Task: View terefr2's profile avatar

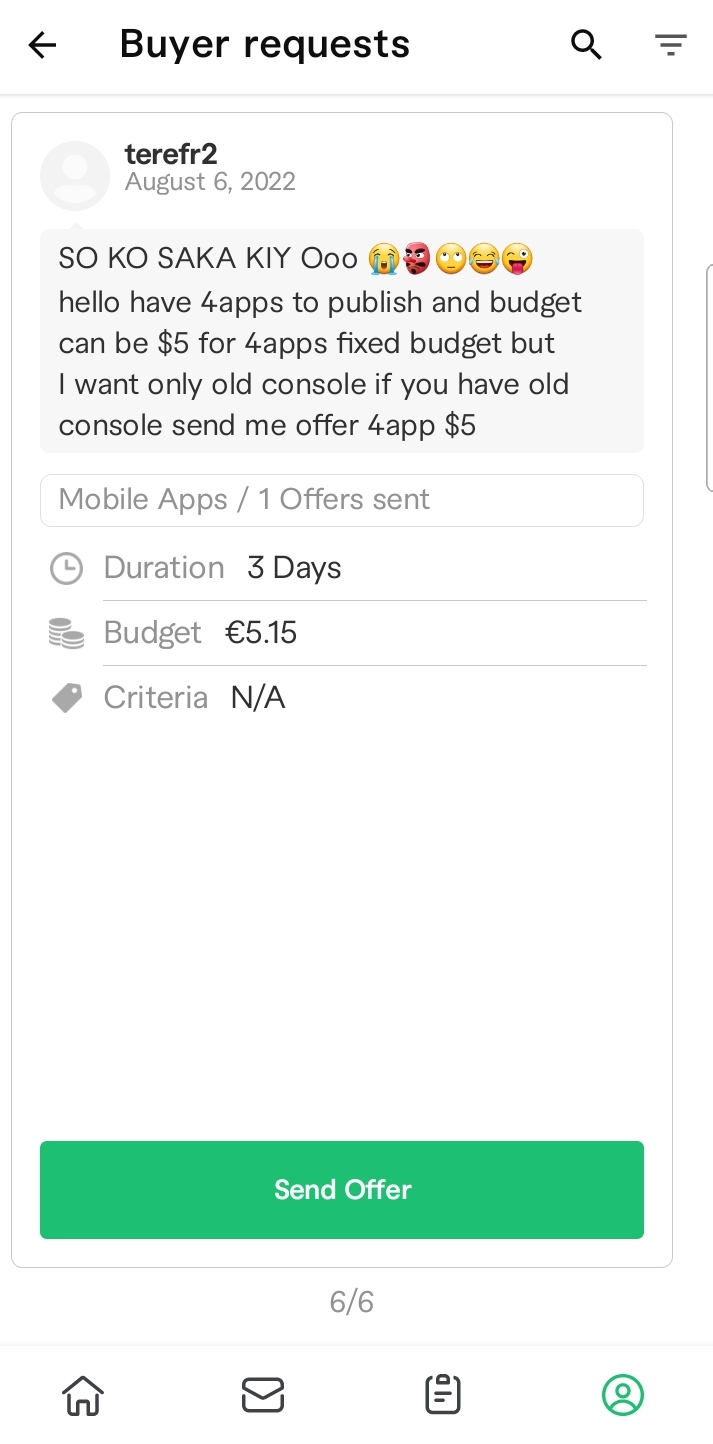Action: (75, 176)
